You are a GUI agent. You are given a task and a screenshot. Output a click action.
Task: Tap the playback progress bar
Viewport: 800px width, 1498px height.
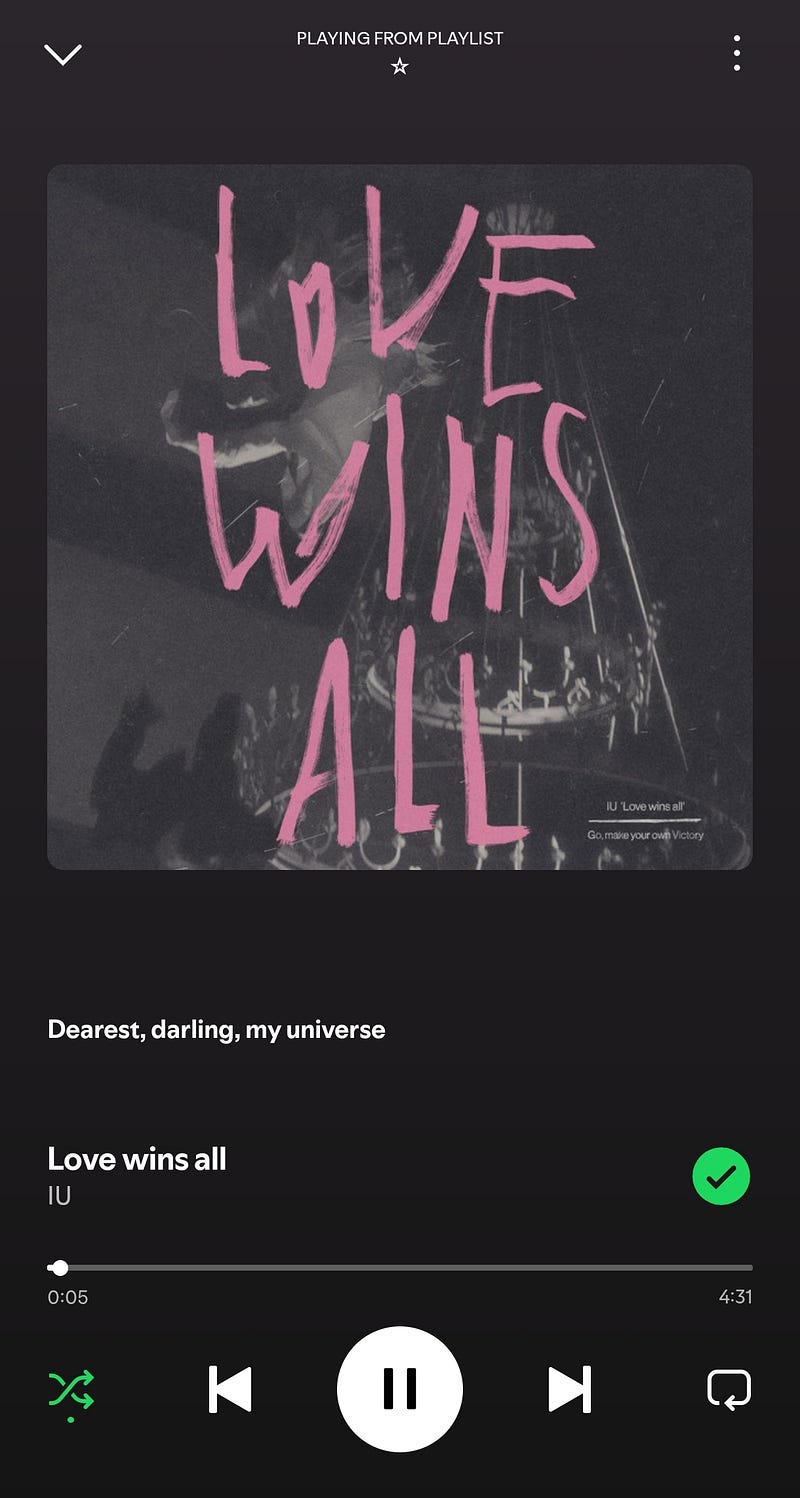(x=400, y=1268)
